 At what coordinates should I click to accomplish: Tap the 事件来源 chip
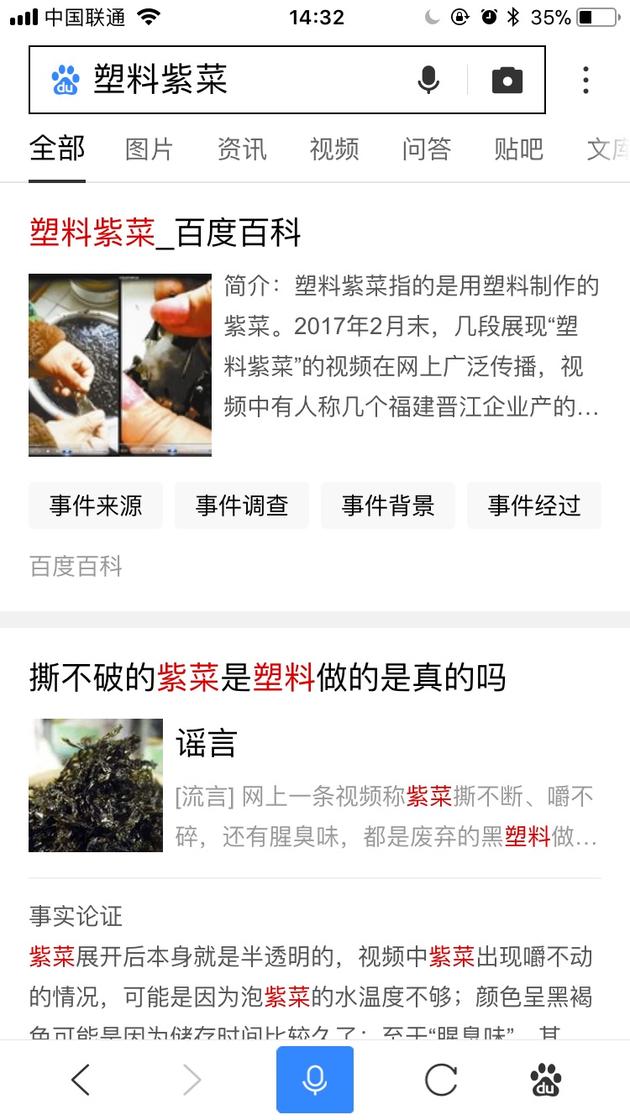point(96,506)
